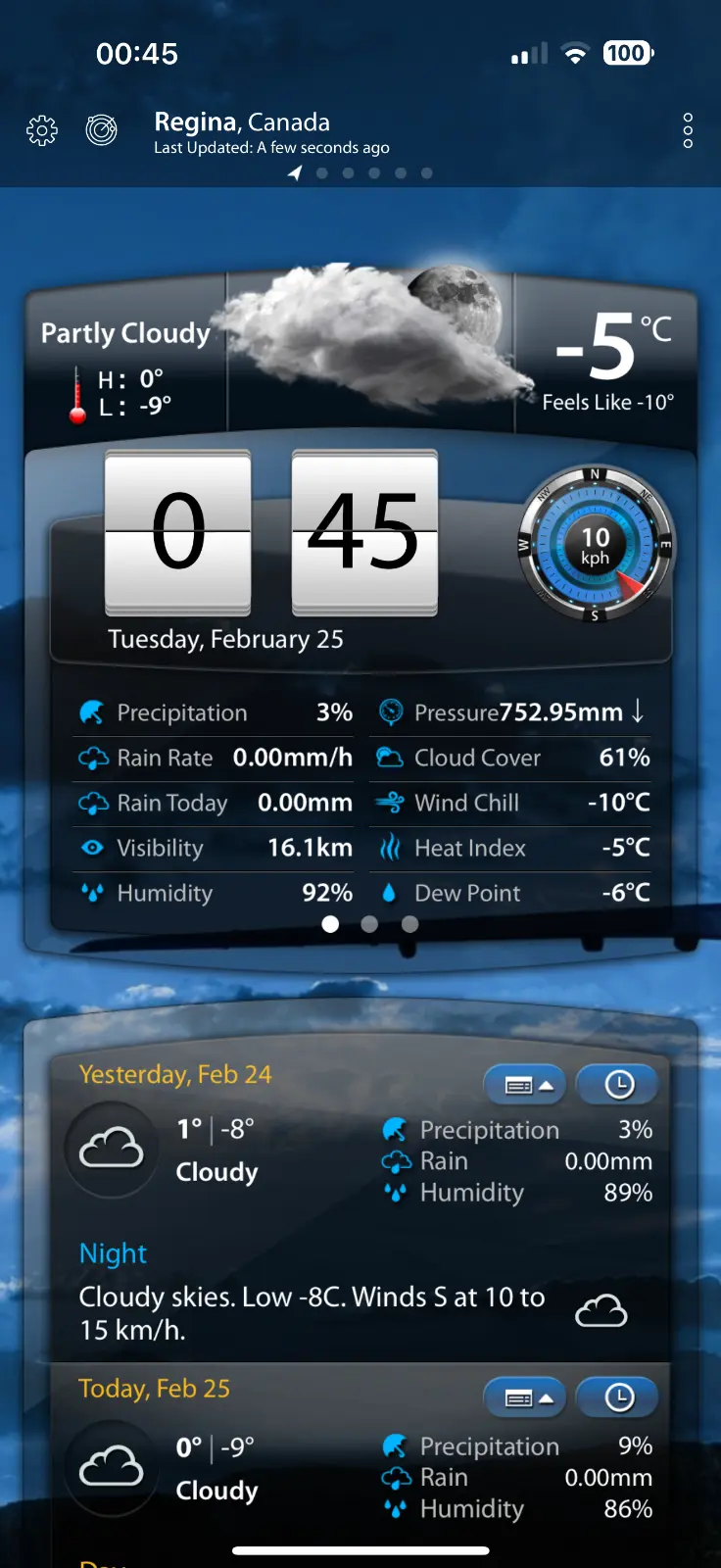Expand the detail button for Today, Feb 25
Viewport: 721px width, 1568px height.
(x=527, y=1398)
